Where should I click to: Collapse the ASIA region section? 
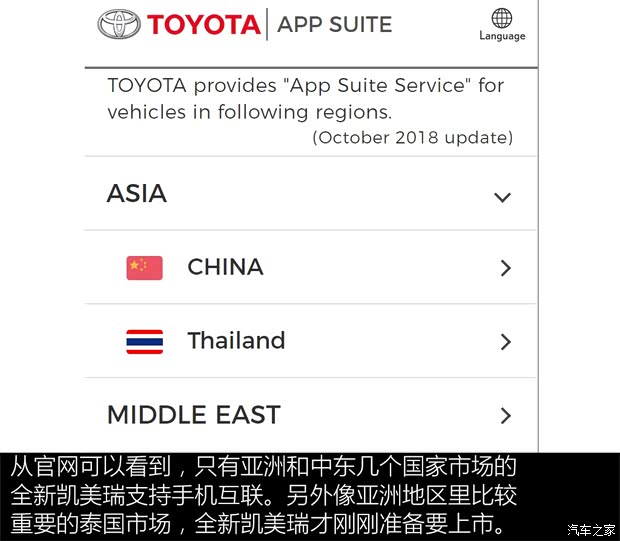[503, 196]
